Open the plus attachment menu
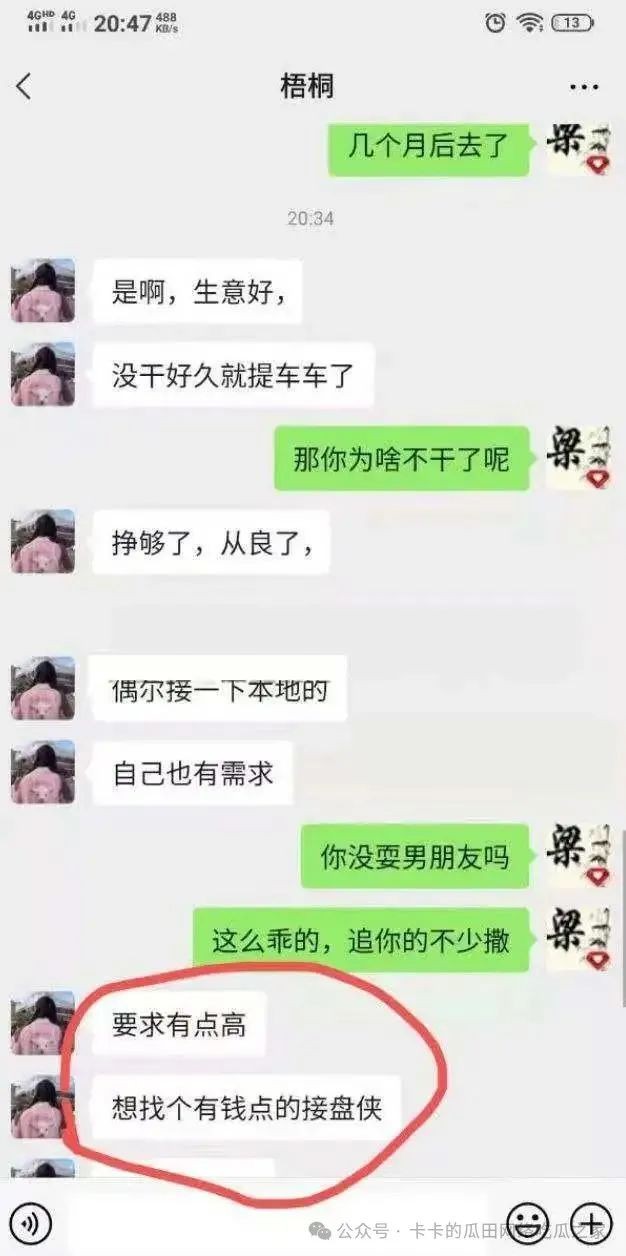 pyautogui.click(x=593, y=1222)
